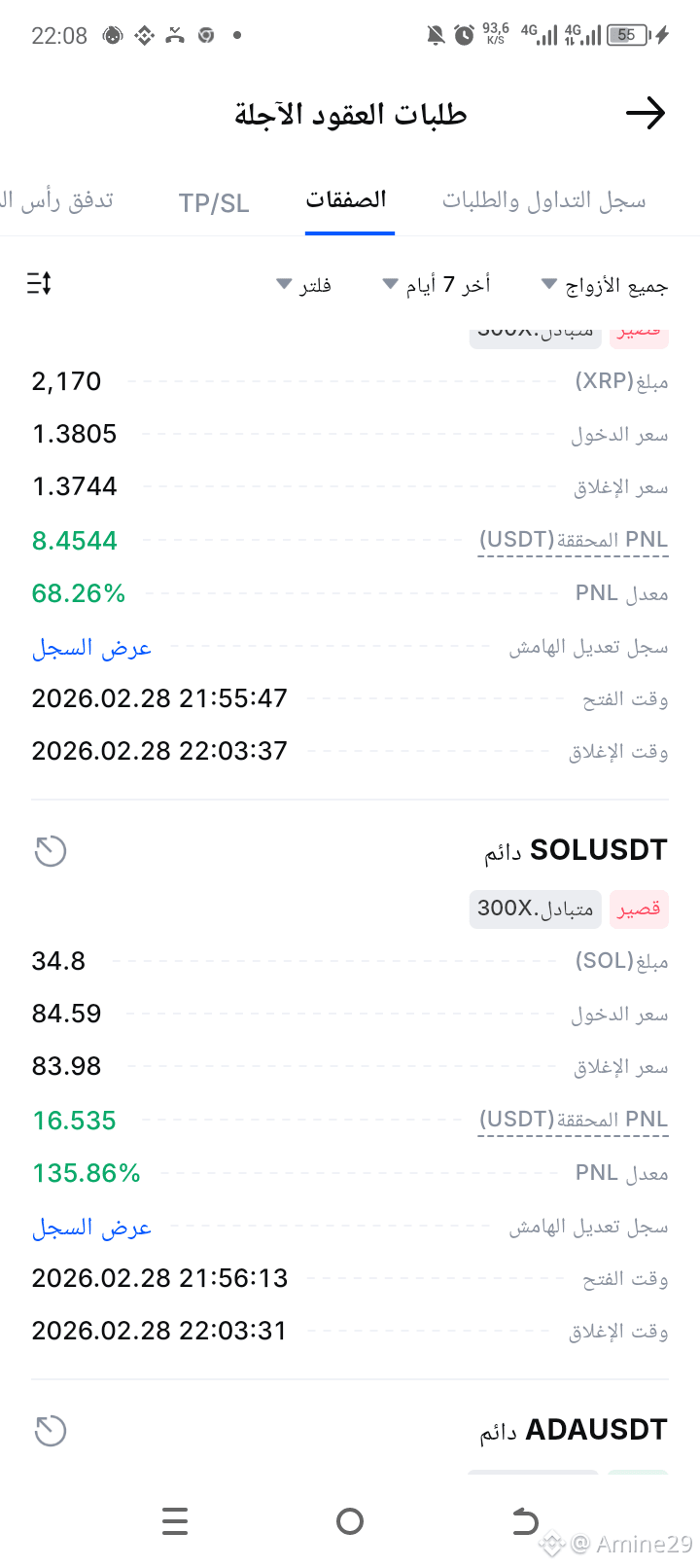View margin log عرض السجل for SOLUSDT trade
The width and height of the screenshot is (700, 1568).
(x=91, y=1227)
